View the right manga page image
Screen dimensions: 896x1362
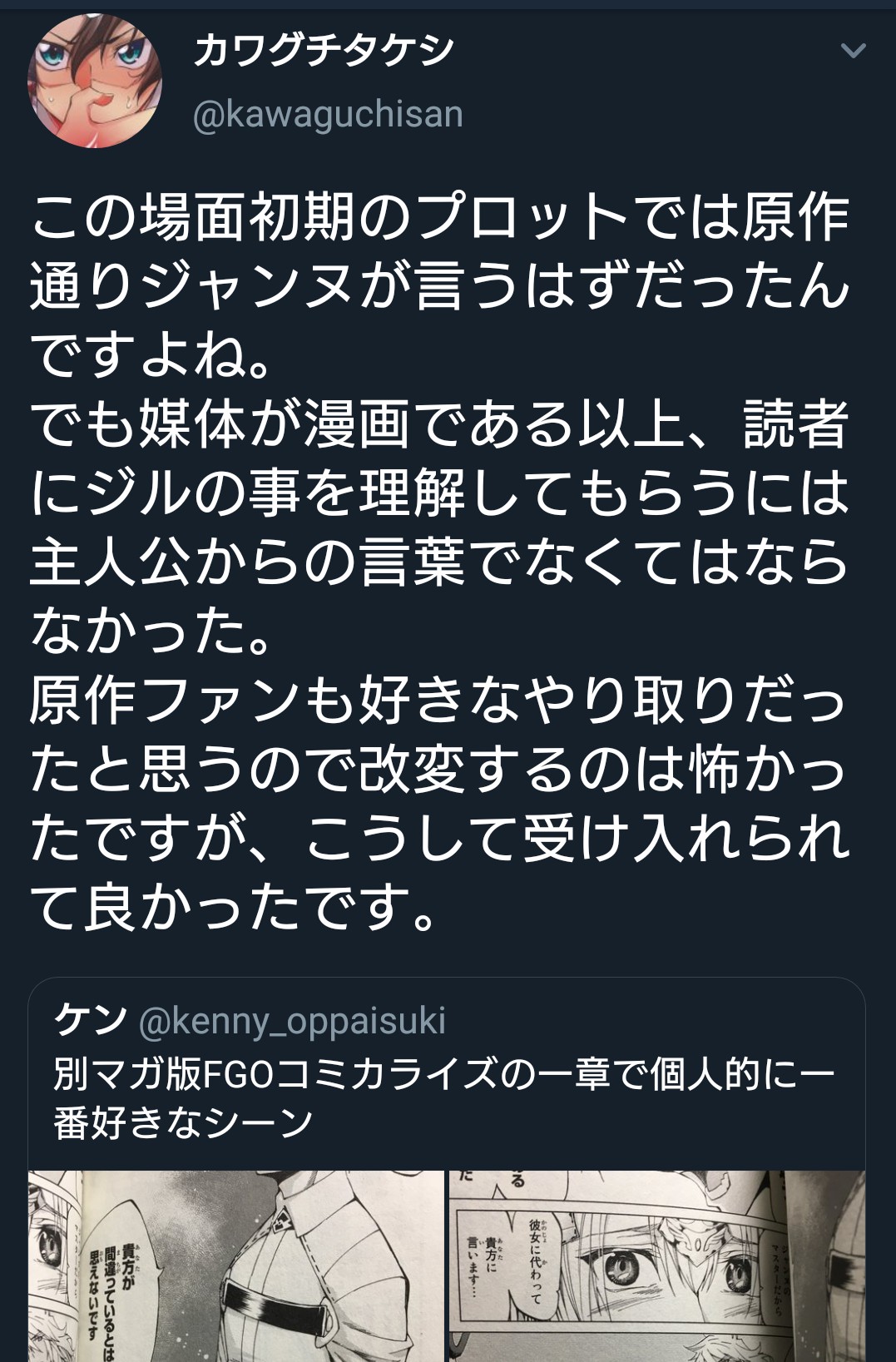pos(657,1265)
